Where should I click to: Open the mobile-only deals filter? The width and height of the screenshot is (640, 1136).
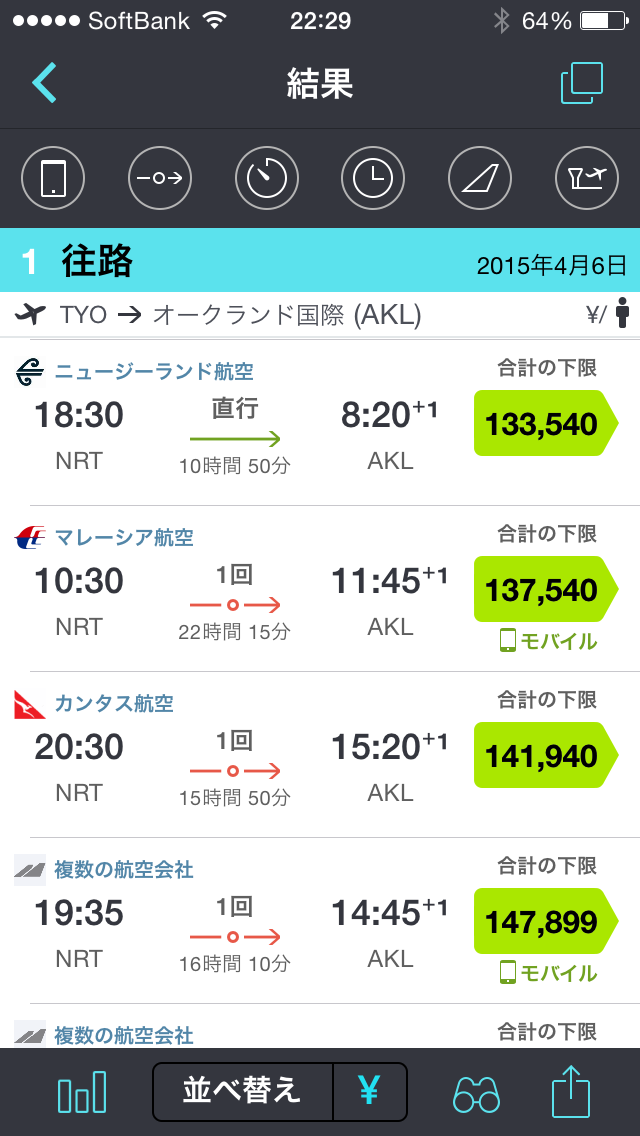53,179
